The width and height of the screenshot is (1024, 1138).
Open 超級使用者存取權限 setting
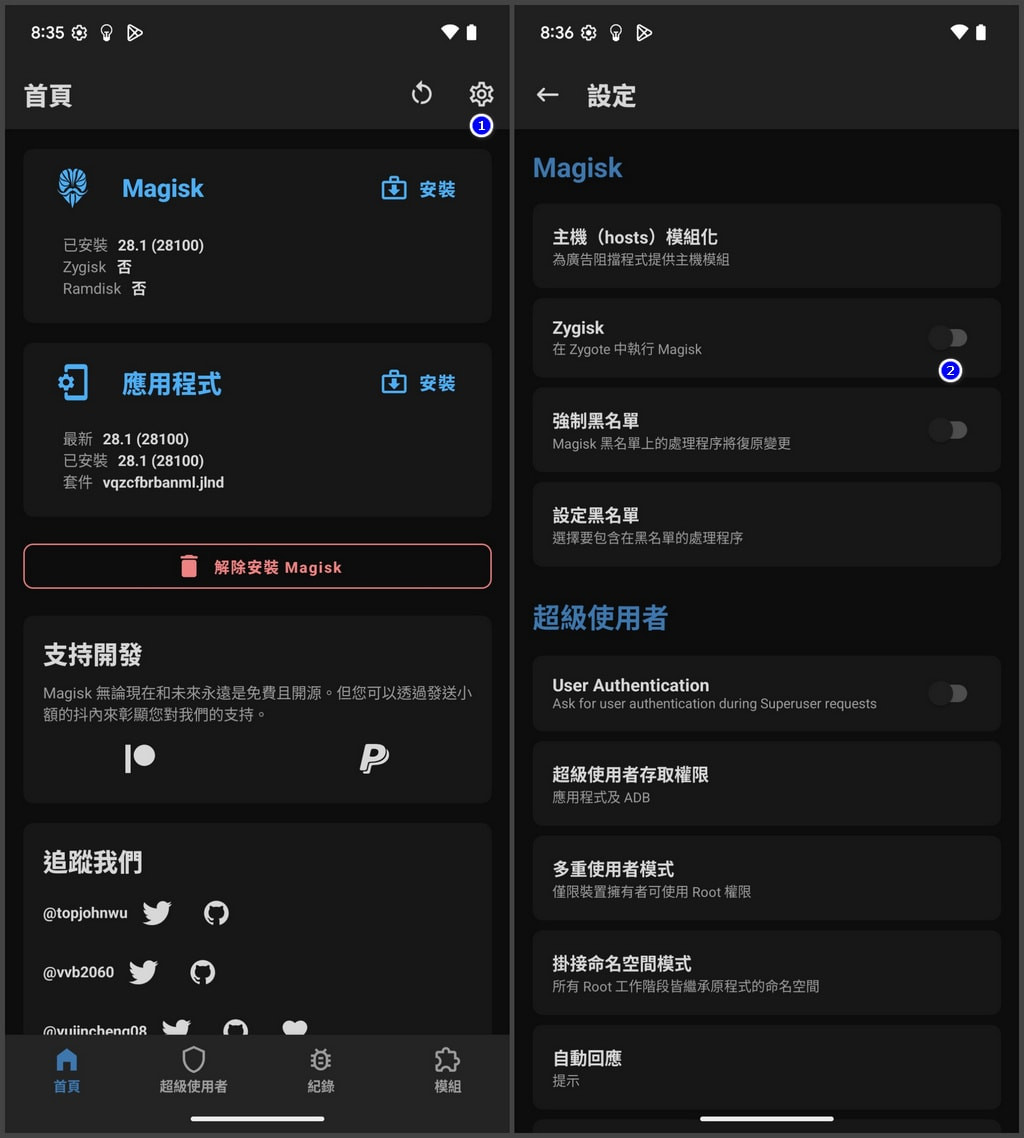point(766,784)
